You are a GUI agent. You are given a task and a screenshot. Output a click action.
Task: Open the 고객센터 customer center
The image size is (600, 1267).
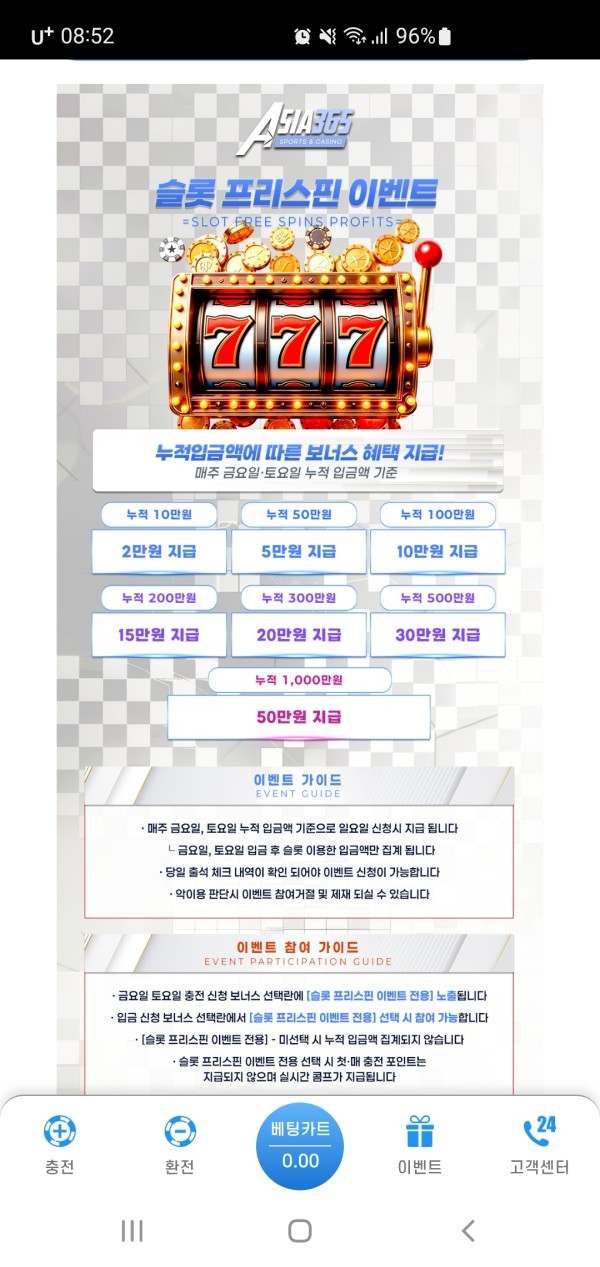[x=539, y=1144]
